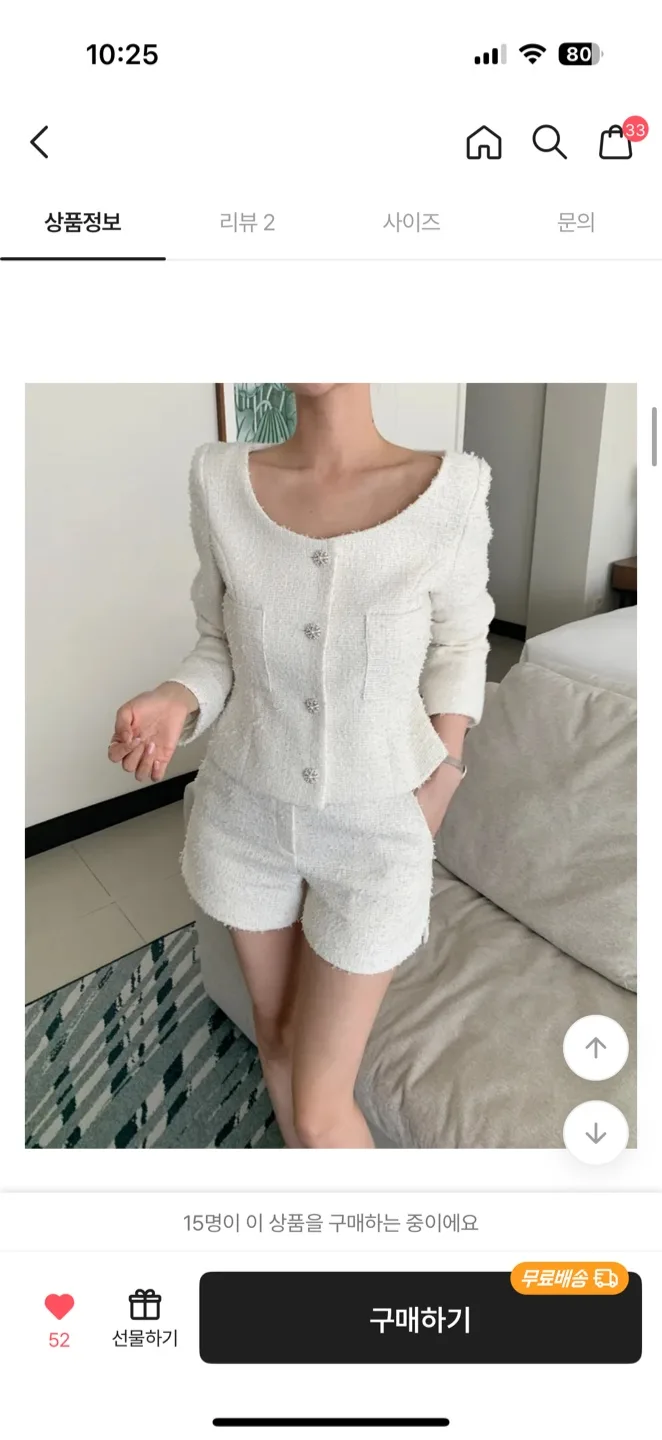Switch to the 사이즈 tab

[412, 222]
